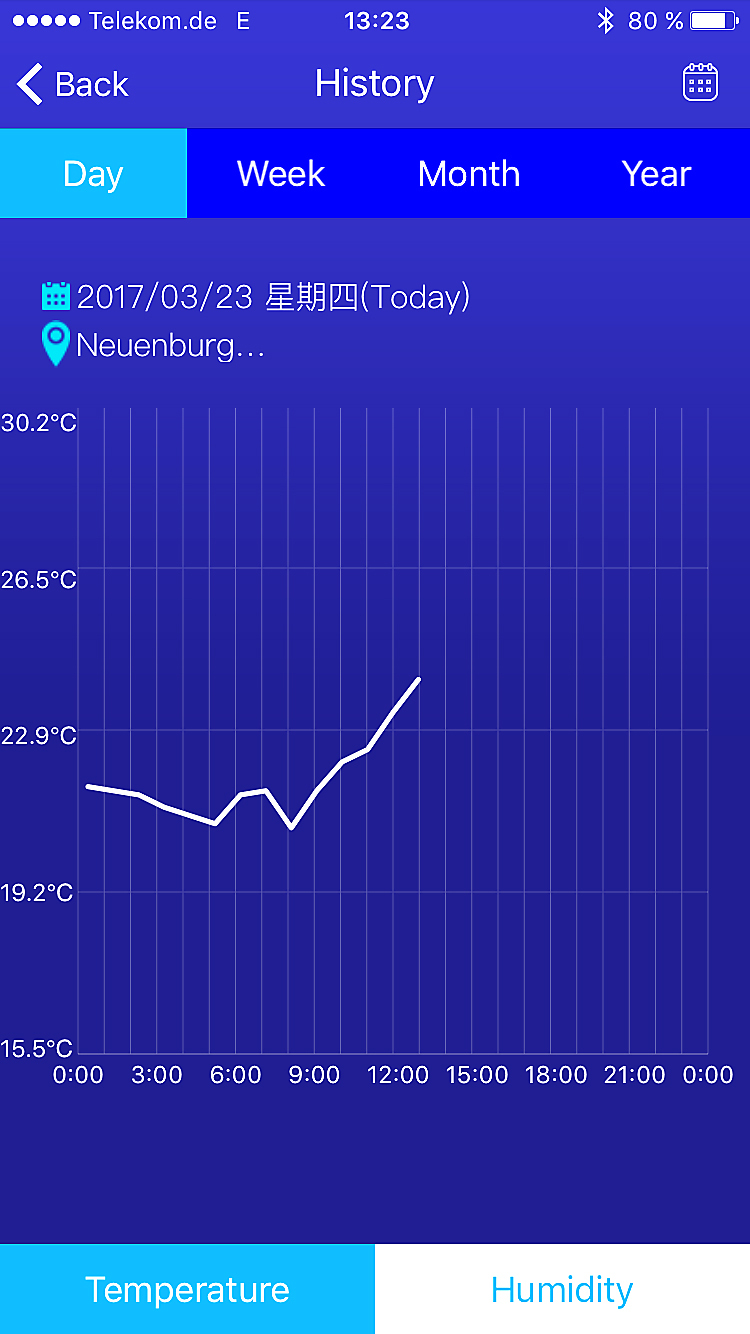The height and width of the screenshot is (1334, 750).
Task: View the Temperature chart
Action: 187,1289
